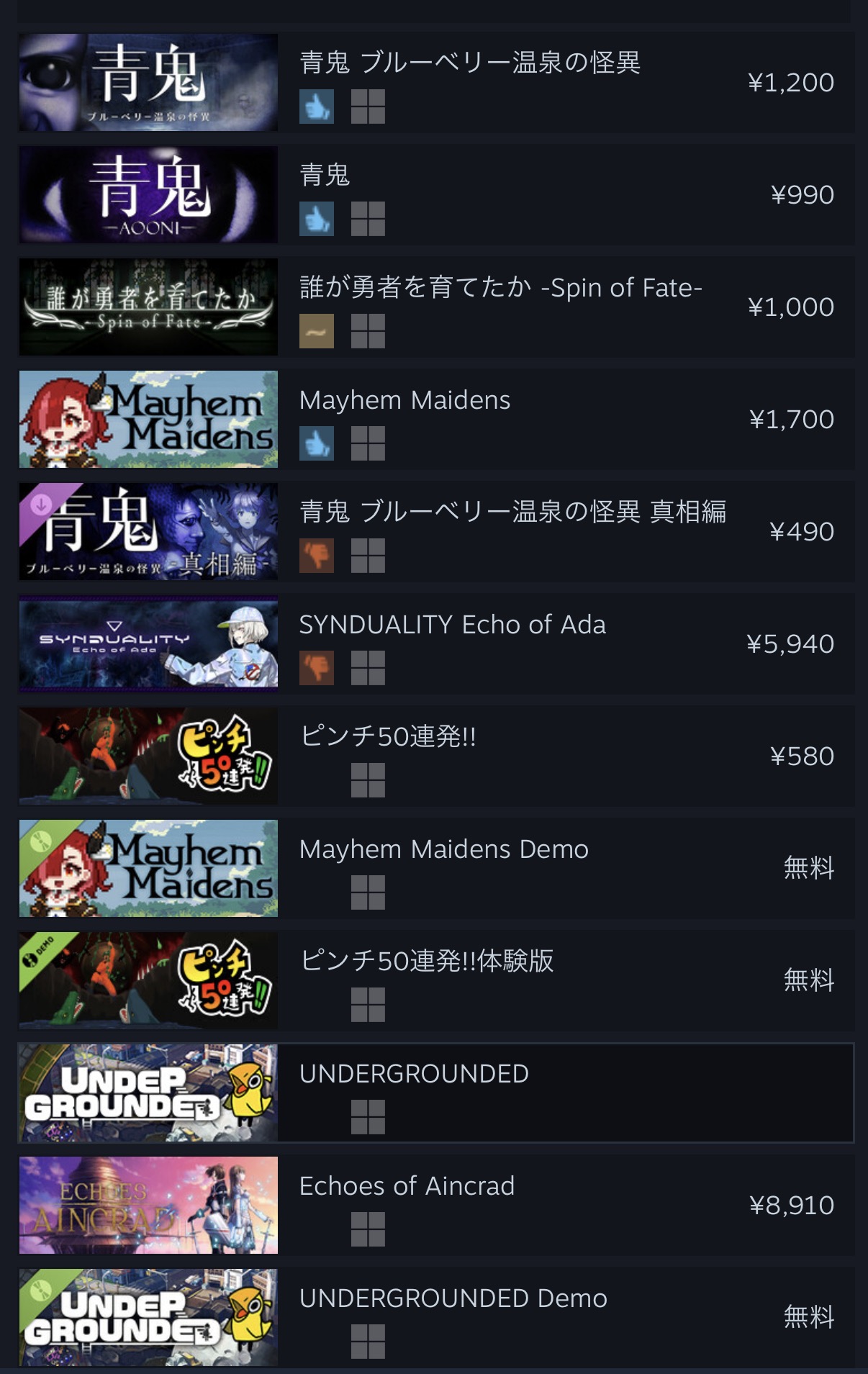Open 誰が勇者を育てたか -Spin of Fate-
Image resolution: width=868 pixels, height=1374 pixels.
(x=500, y=288)
